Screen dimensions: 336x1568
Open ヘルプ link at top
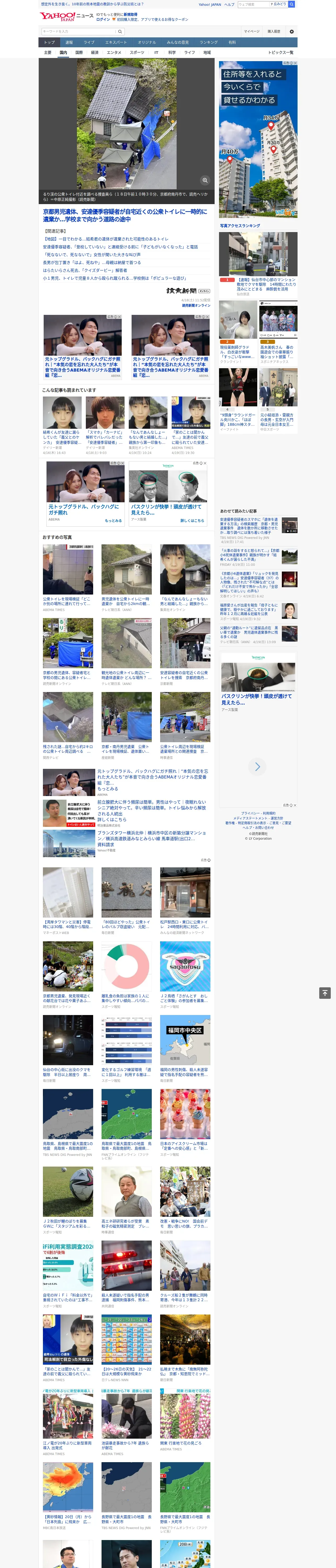pyautogui.click(x=229, y=4)
